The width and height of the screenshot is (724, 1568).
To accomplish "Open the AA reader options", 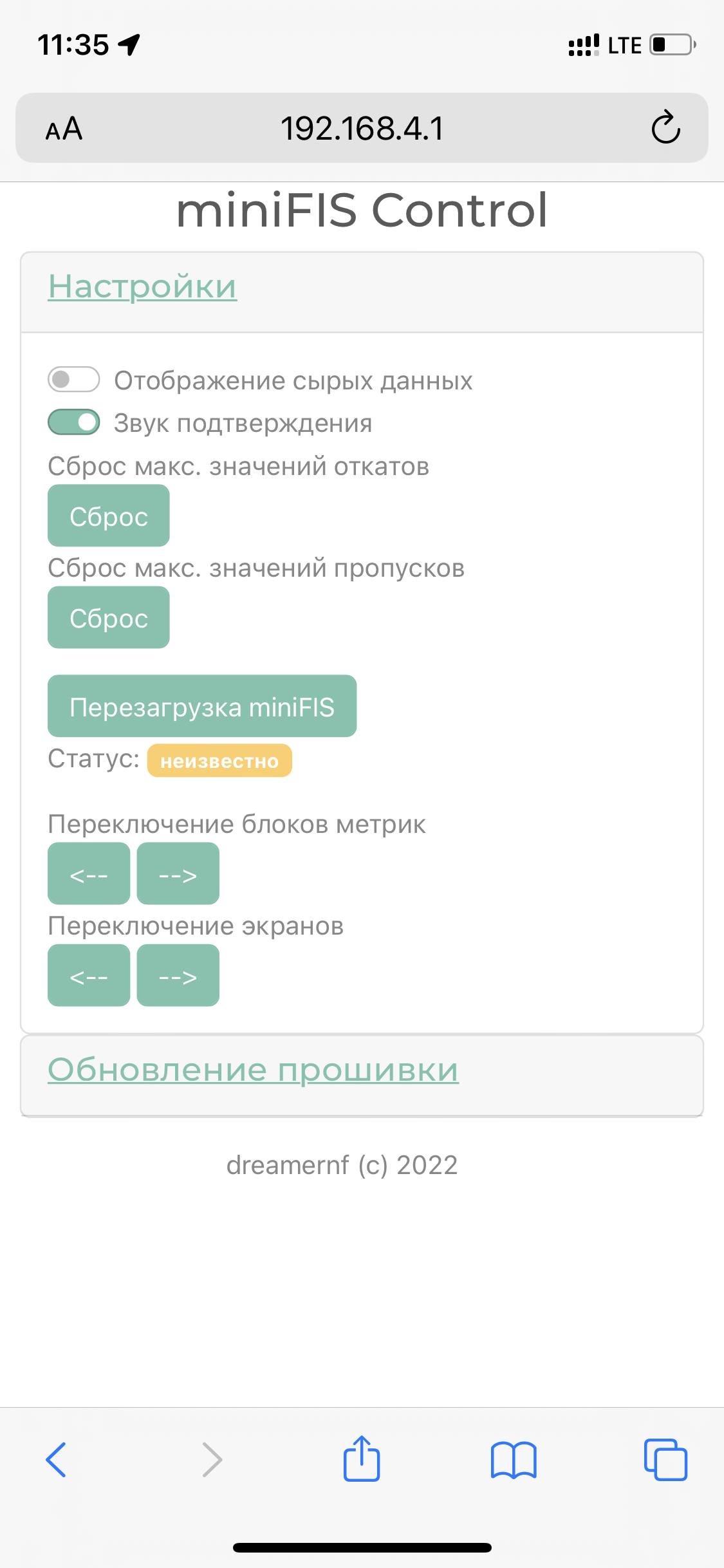I will pos(64,129).
